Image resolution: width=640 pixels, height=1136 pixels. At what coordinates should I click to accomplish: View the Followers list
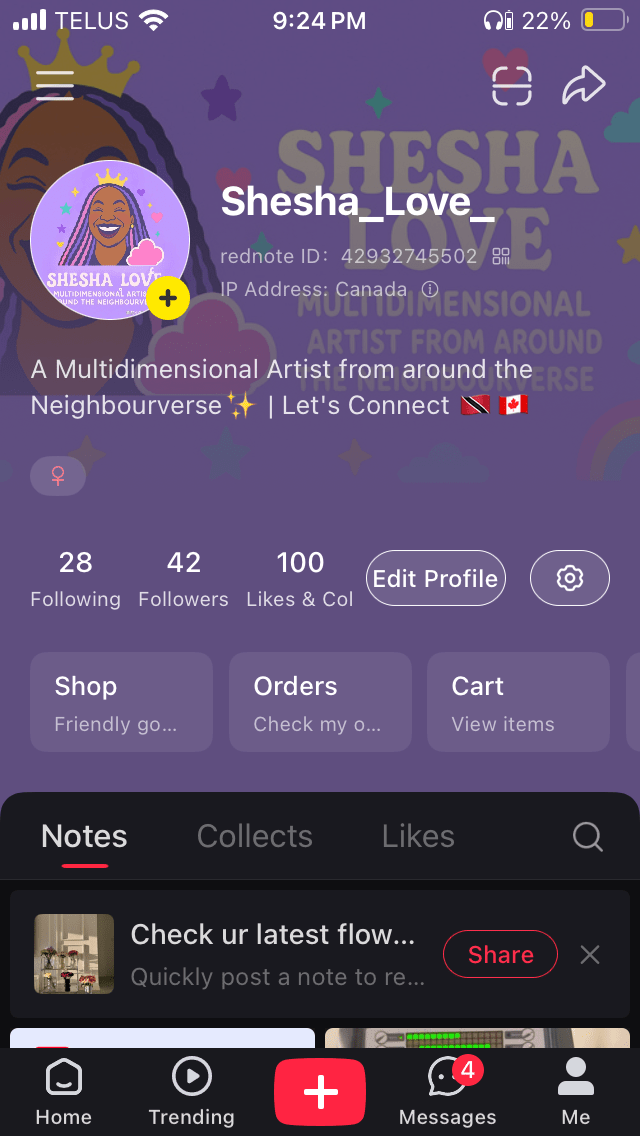coord(183,579)
